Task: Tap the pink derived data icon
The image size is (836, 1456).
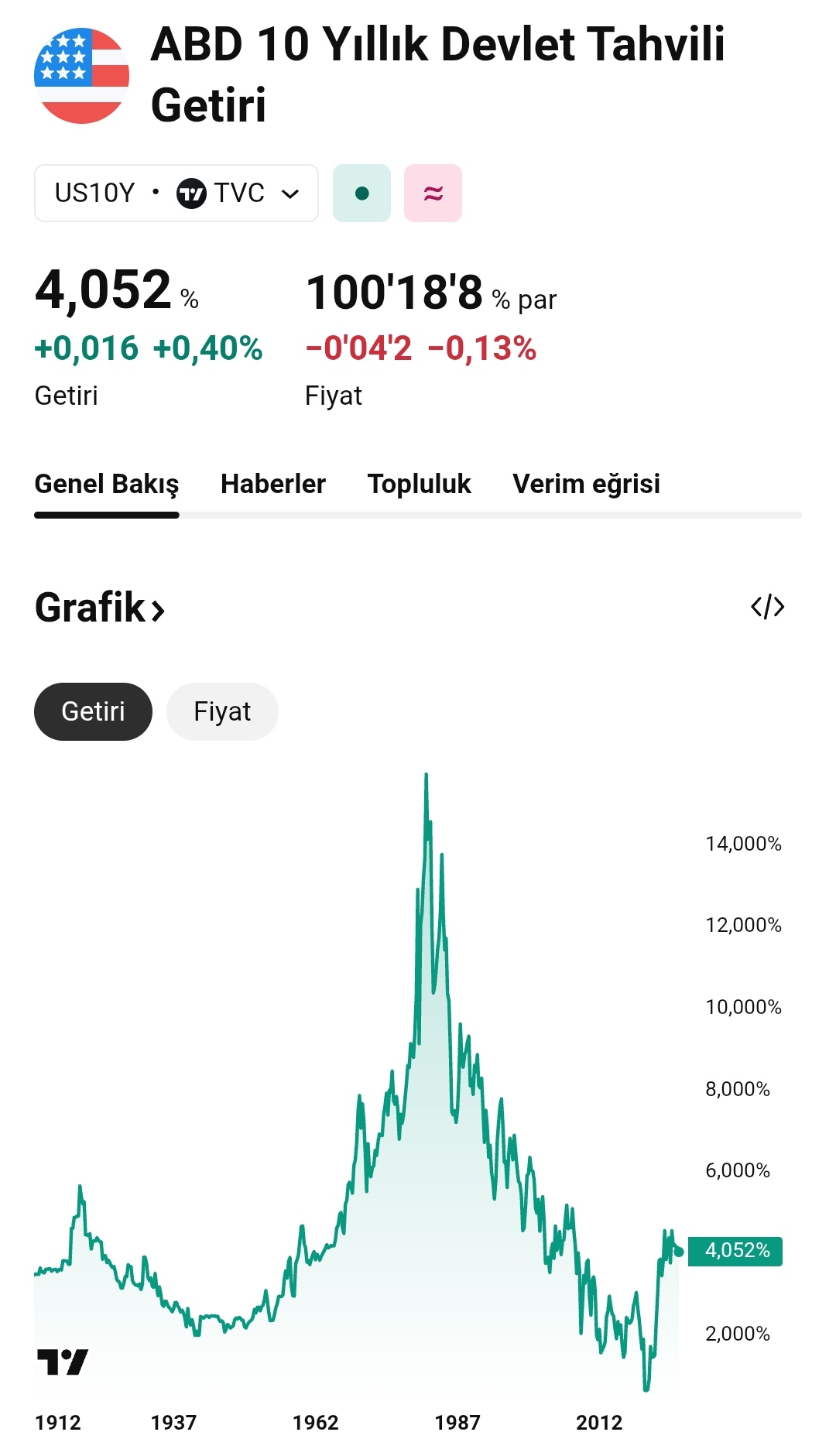Action: point(433,194)
